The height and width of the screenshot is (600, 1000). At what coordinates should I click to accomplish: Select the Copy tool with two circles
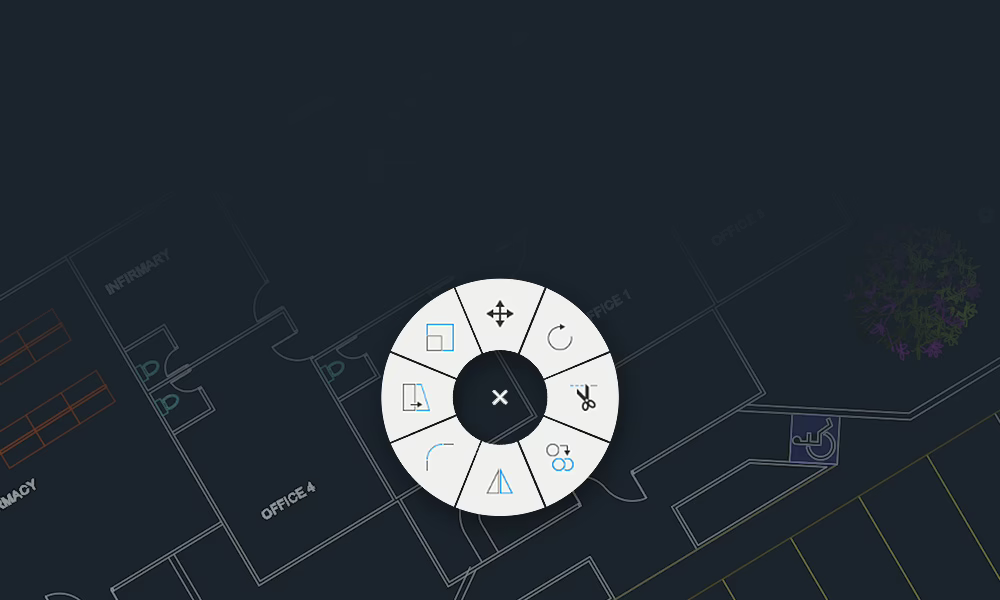point(559,458)
